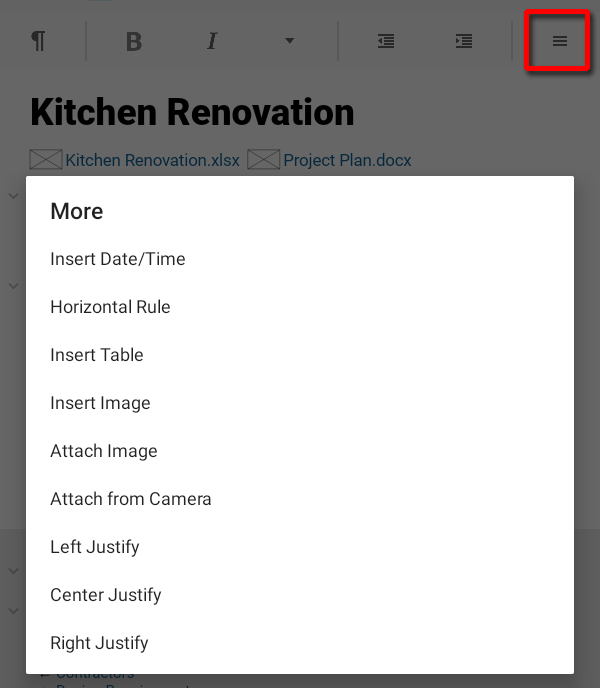The image size is (600, 688).
Task: Choose Horizontal Rule option
Action: [110, 307]
